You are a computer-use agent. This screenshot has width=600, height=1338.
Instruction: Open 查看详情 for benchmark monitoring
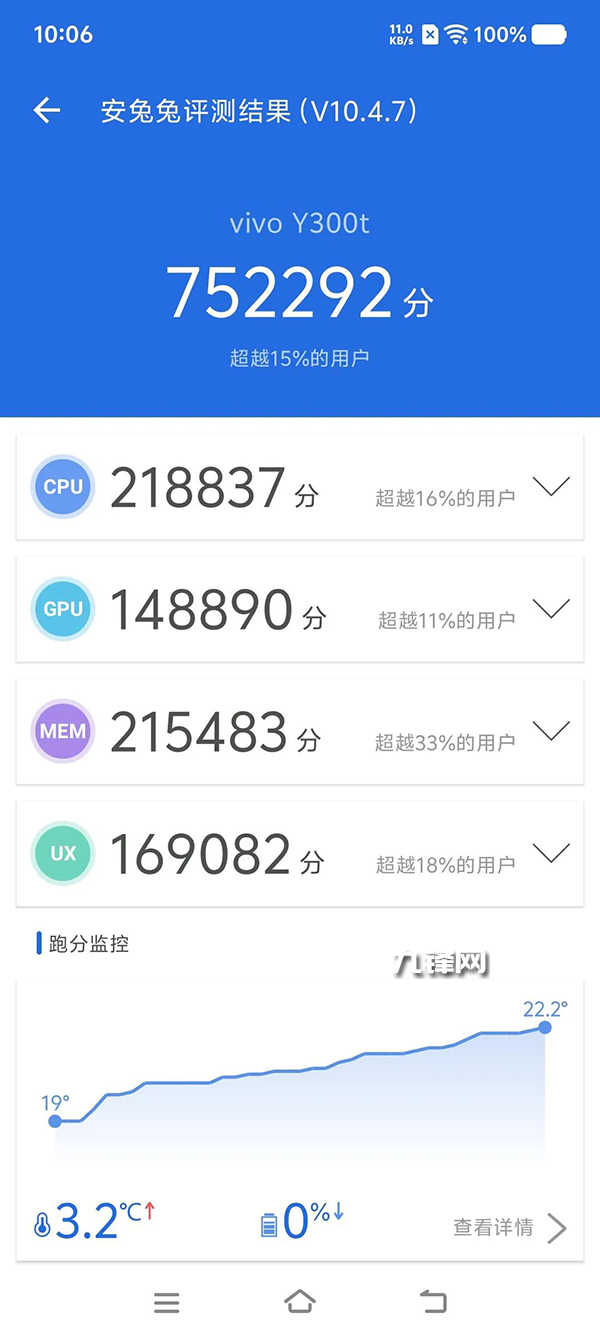pyautogui.click(x=510, y=1227)
